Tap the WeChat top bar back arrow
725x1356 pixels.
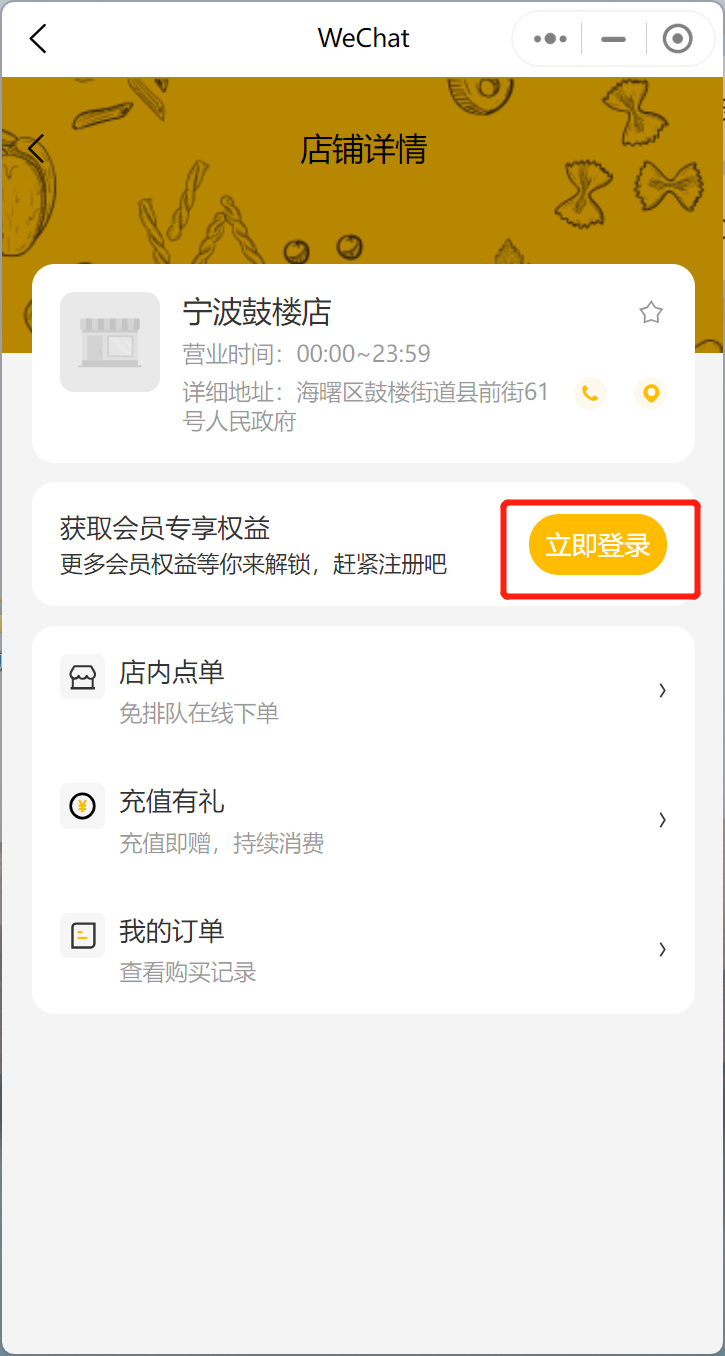click(x=38, y=39)
